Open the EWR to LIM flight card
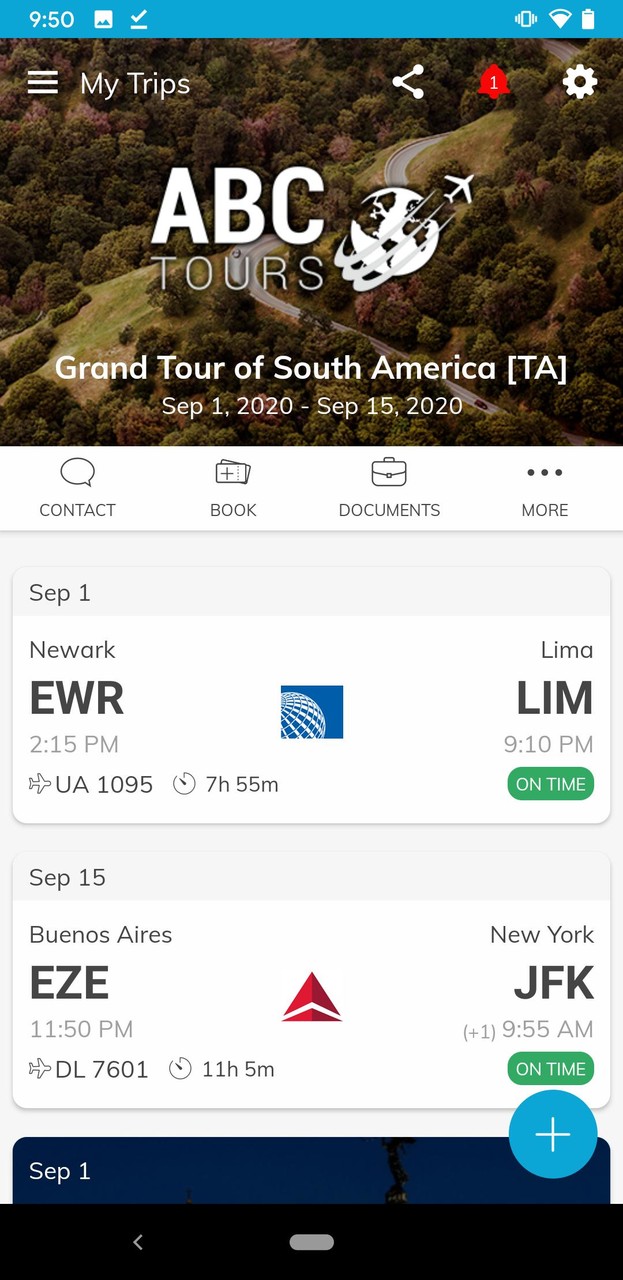The width and height of the screenshot is (623, 1280). [x=311, y=718]
